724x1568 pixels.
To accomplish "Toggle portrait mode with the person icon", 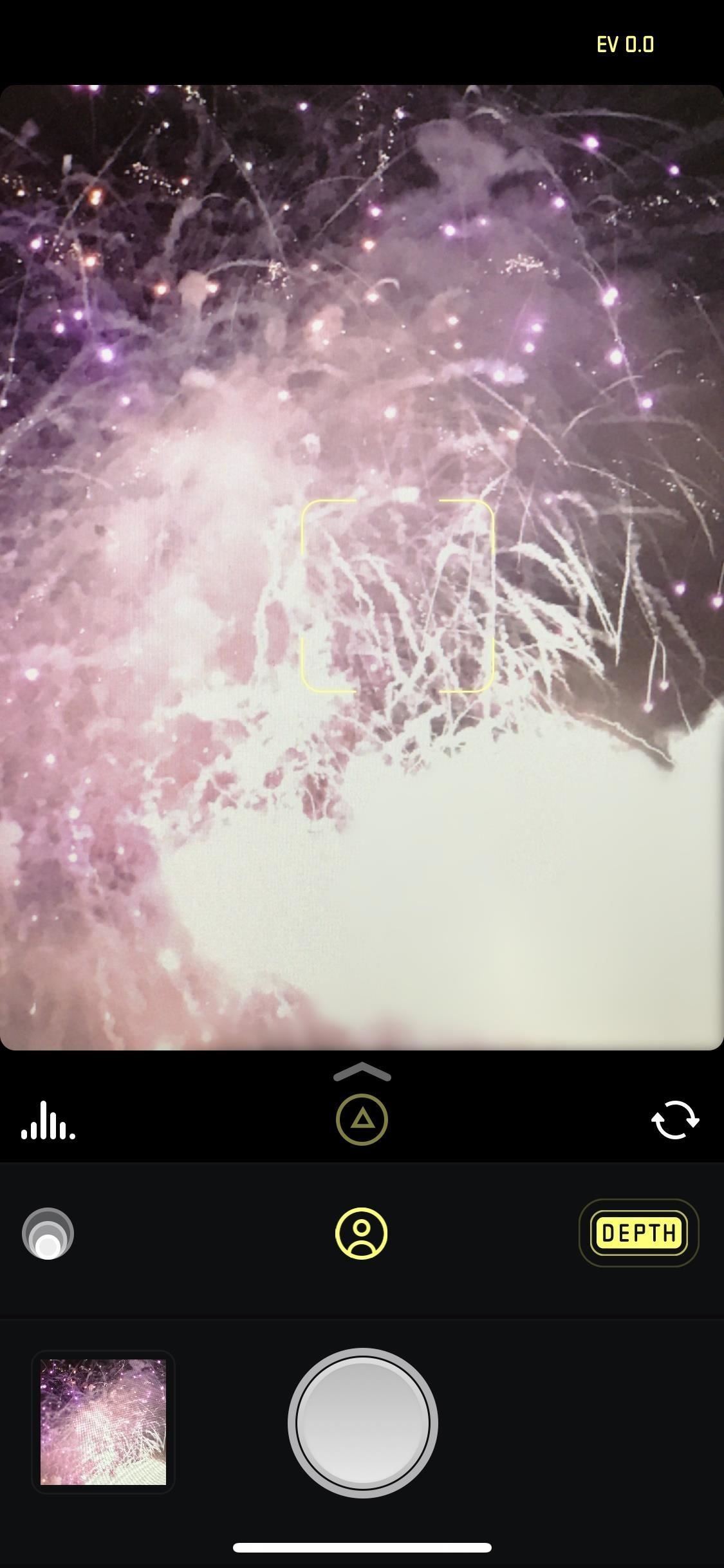I will pyautogui.click(x=362, y=1233).
